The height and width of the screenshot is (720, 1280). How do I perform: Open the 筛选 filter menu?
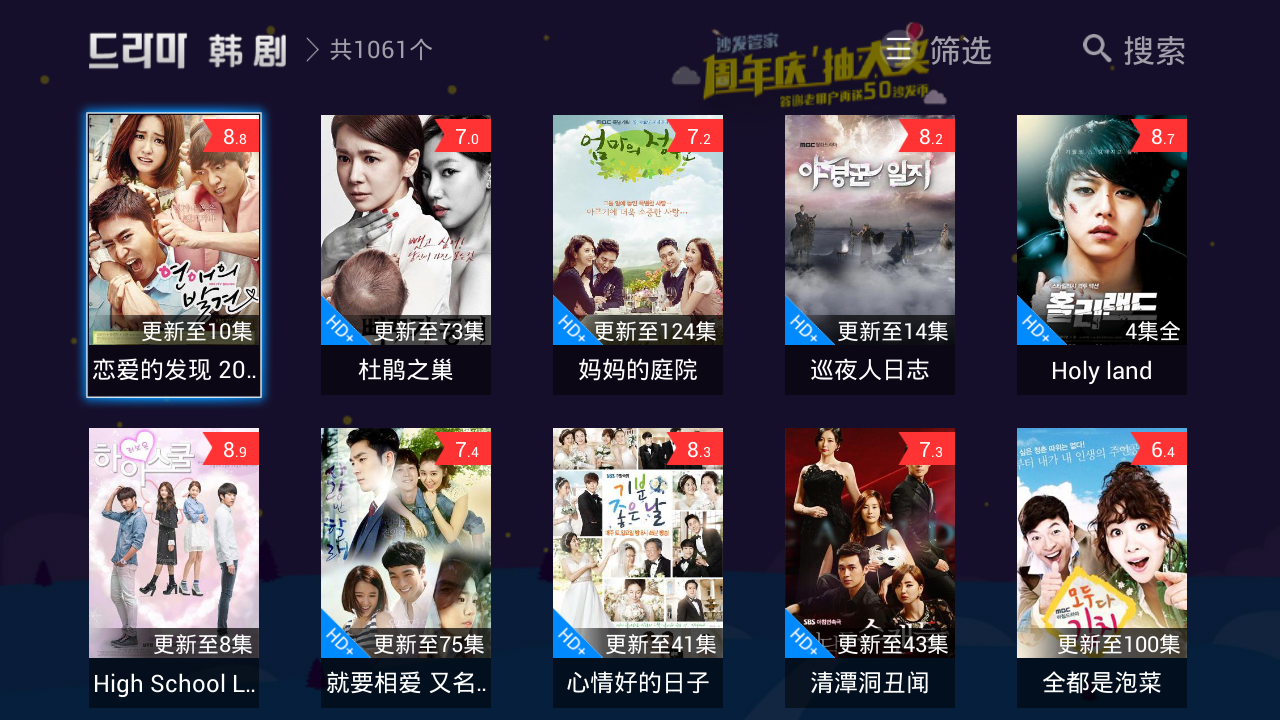coord(939,50)
